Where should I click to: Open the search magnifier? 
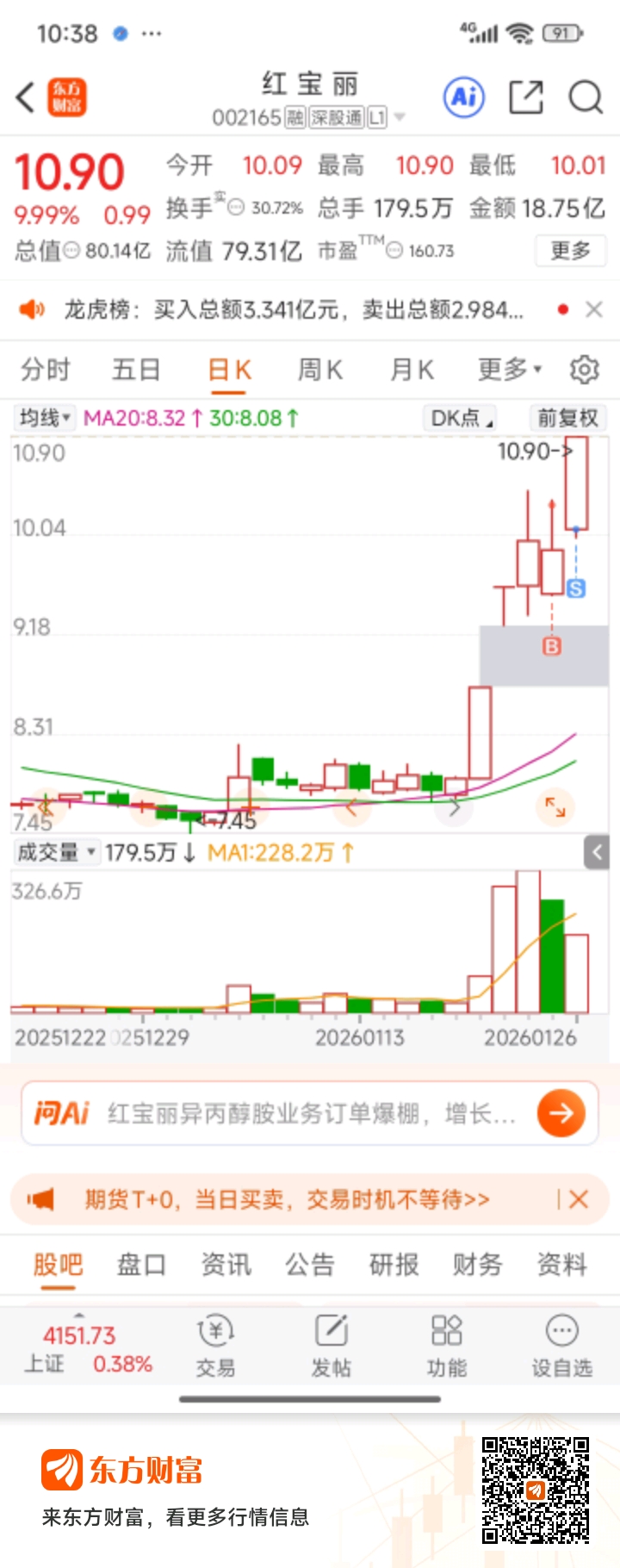586,97
